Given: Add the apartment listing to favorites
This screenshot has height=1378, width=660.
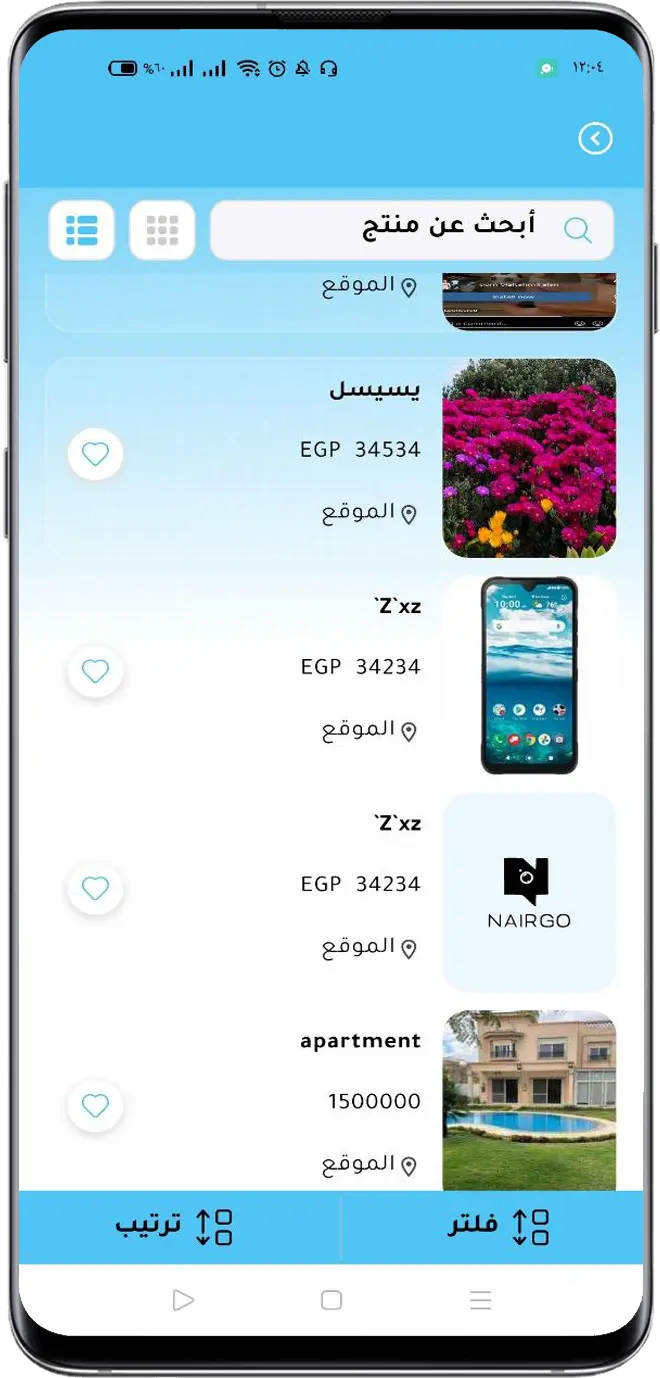Looking at the screenshot, I should tap(95, 1105).
